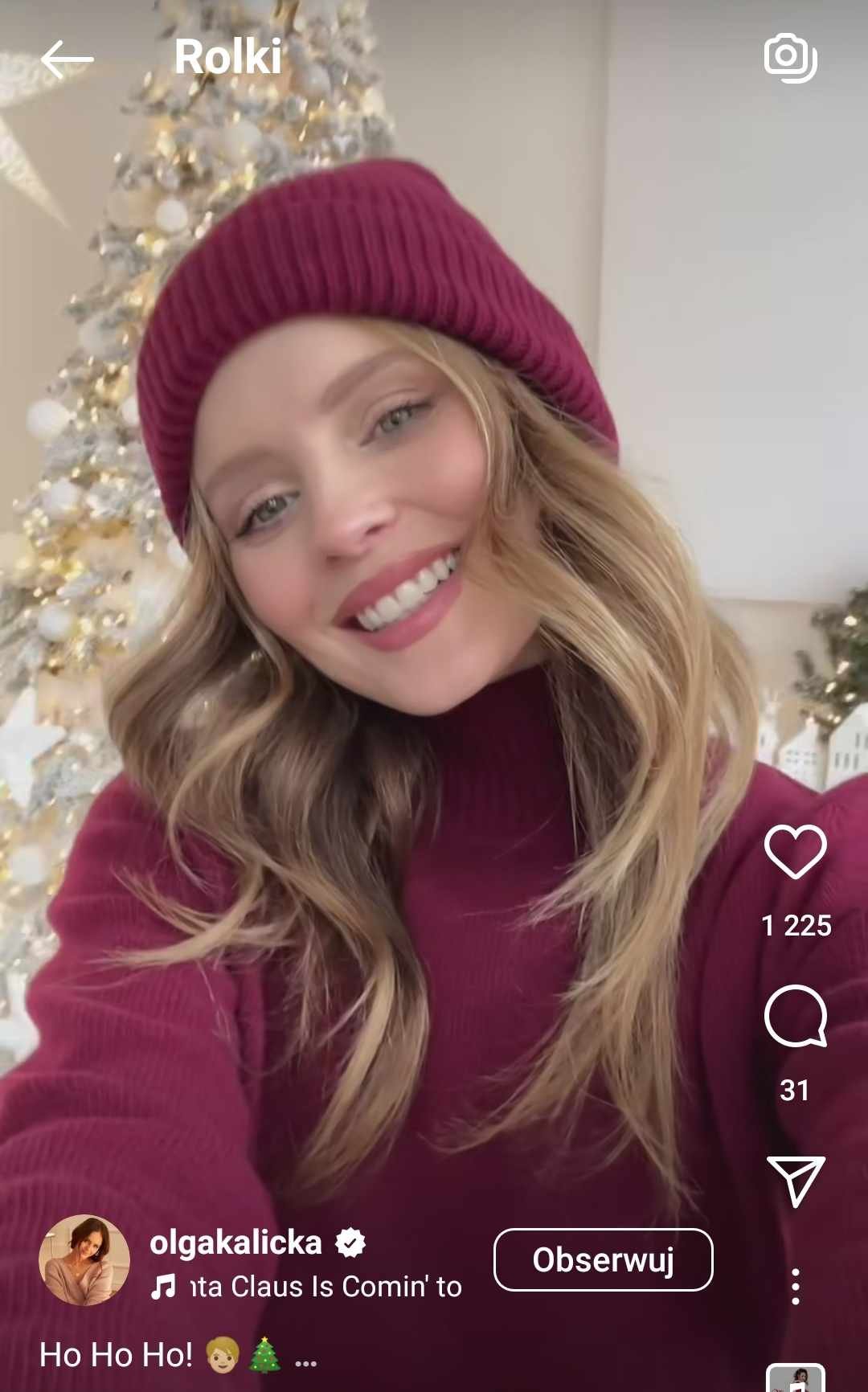Open olgakalicka's profile picture
This screenshot has height=1392, width=868.
click(84, 1259)
